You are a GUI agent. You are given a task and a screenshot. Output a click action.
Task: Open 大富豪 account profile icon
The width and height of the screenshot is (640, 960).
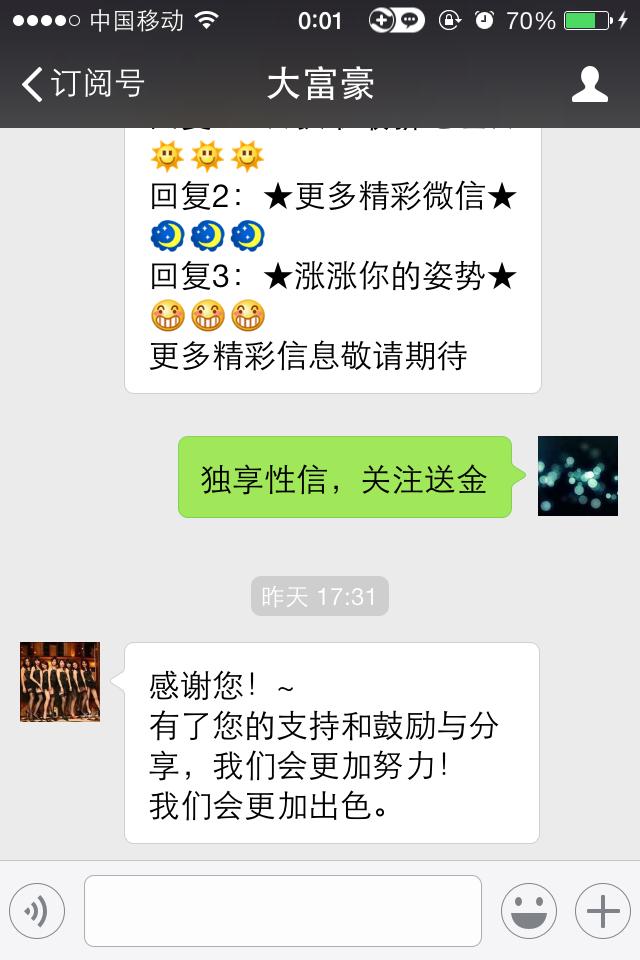pyautogui.click(x=590, y=84)
